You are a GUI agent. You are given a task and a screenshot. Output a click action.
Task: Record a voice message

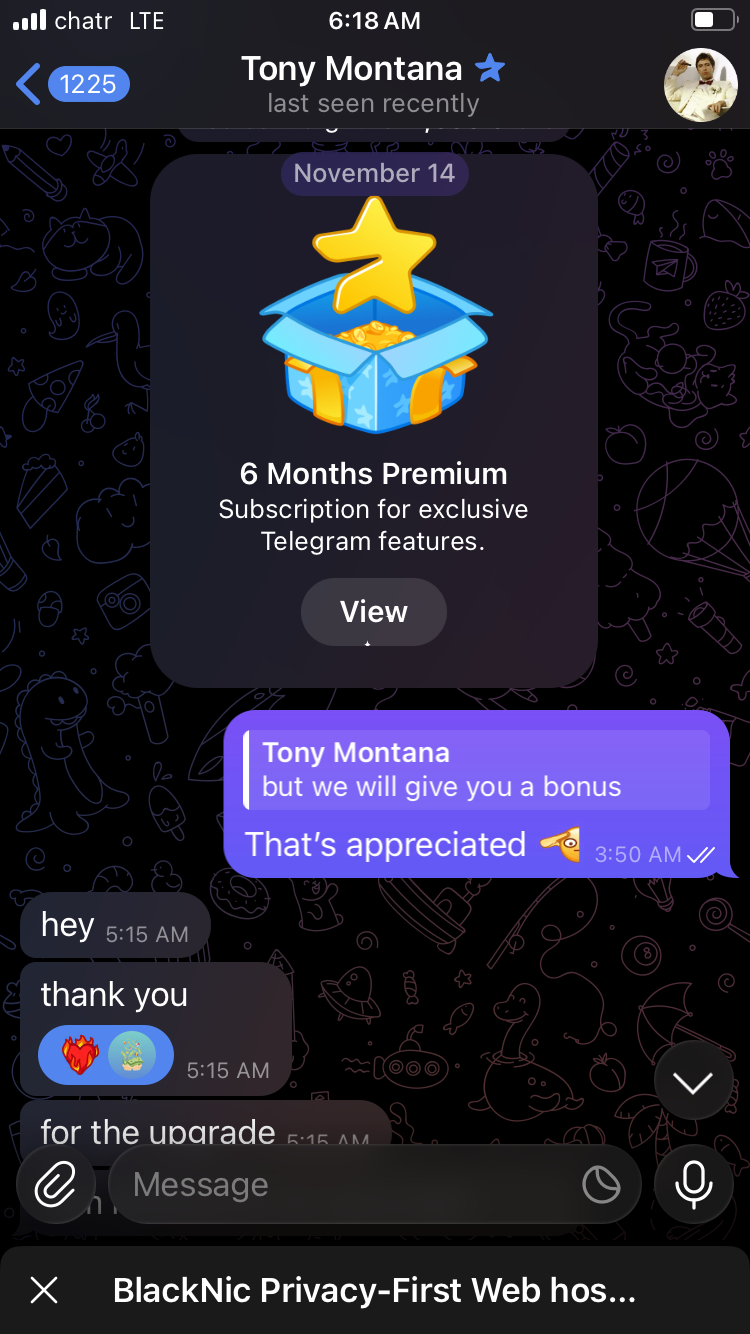click(x=693, y=1185)
